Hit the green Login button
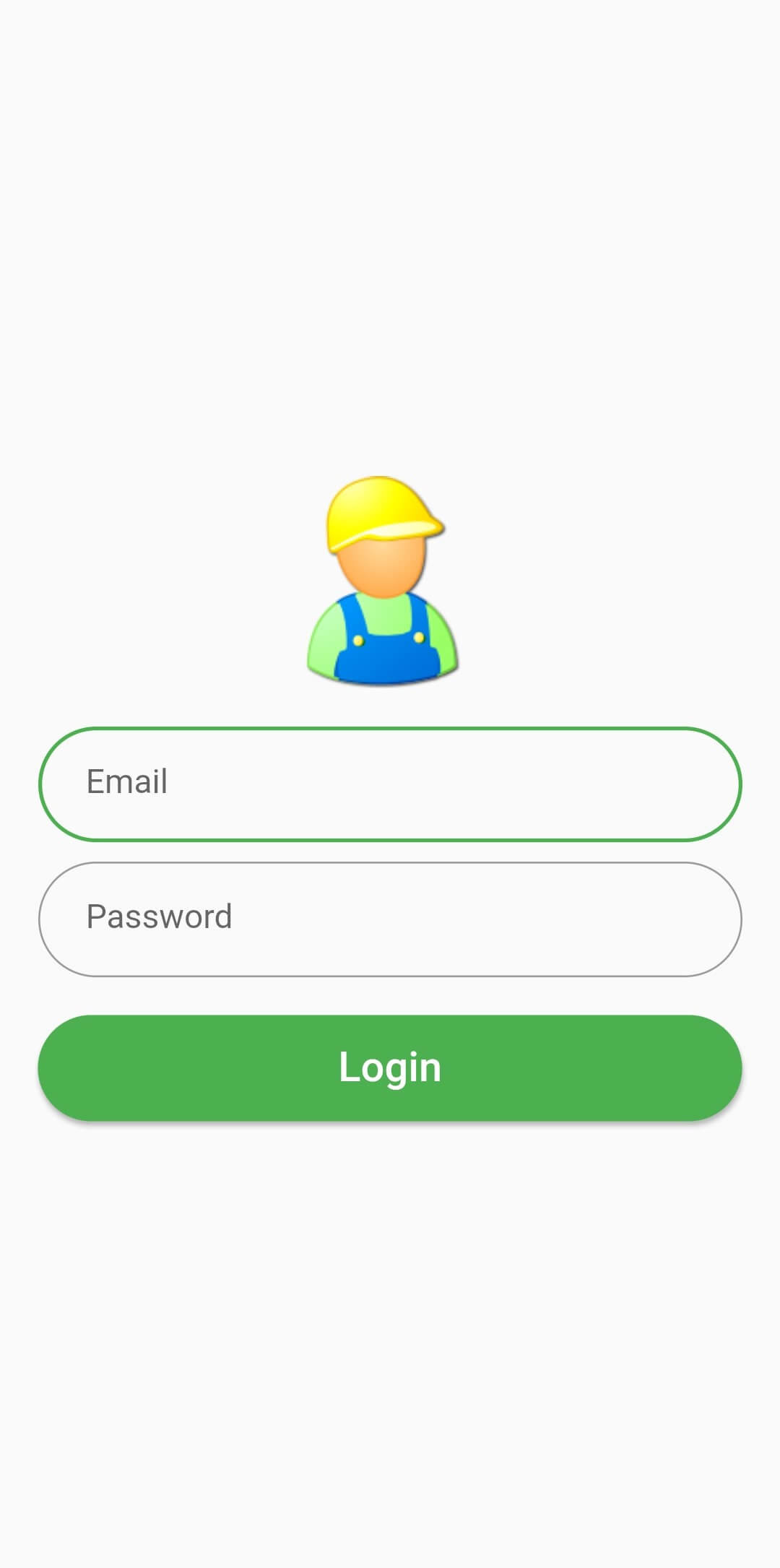The width and height of the screenshot is (780, 1568). tap(390, 1067)
